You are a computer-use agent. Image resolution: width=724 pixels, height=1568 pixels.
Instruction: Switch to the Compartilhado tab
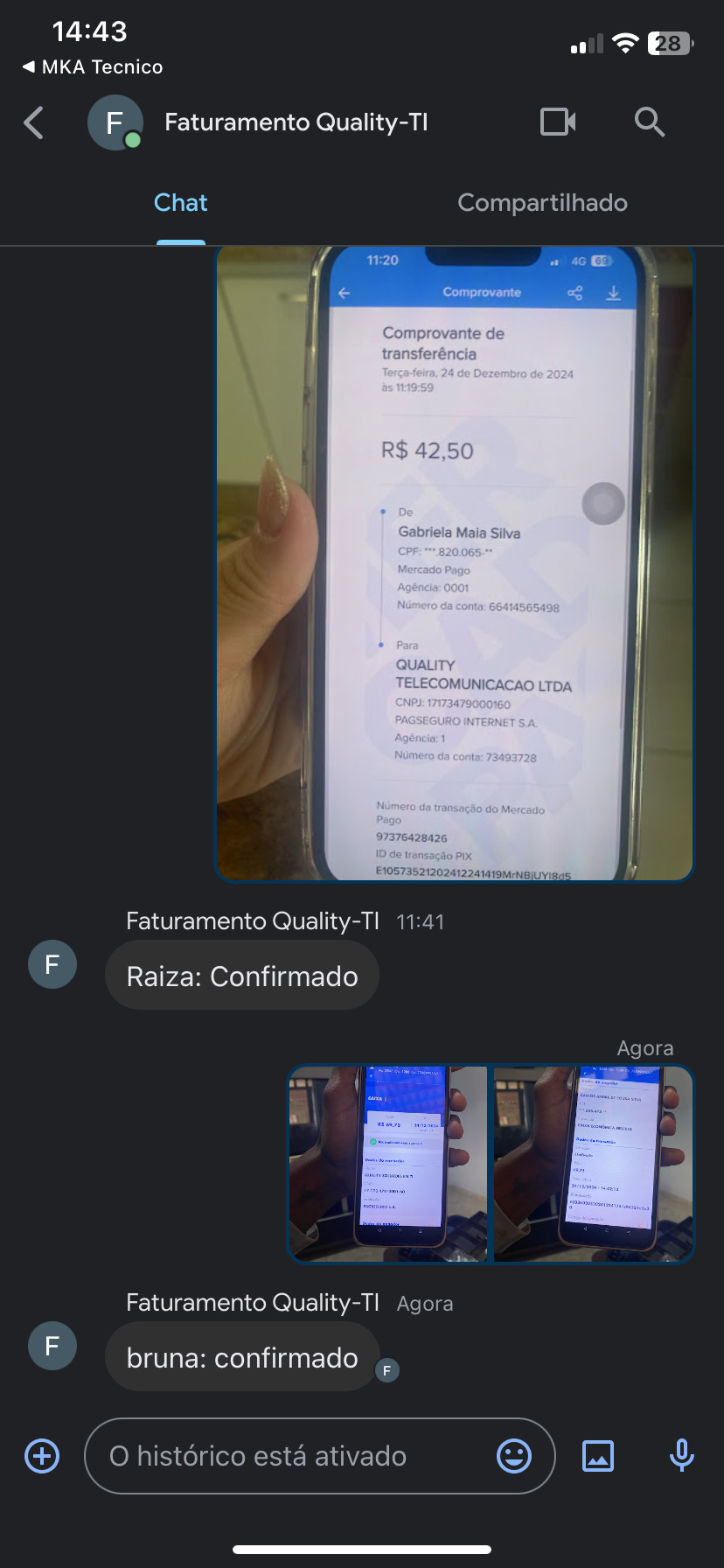tap(542, 203)
